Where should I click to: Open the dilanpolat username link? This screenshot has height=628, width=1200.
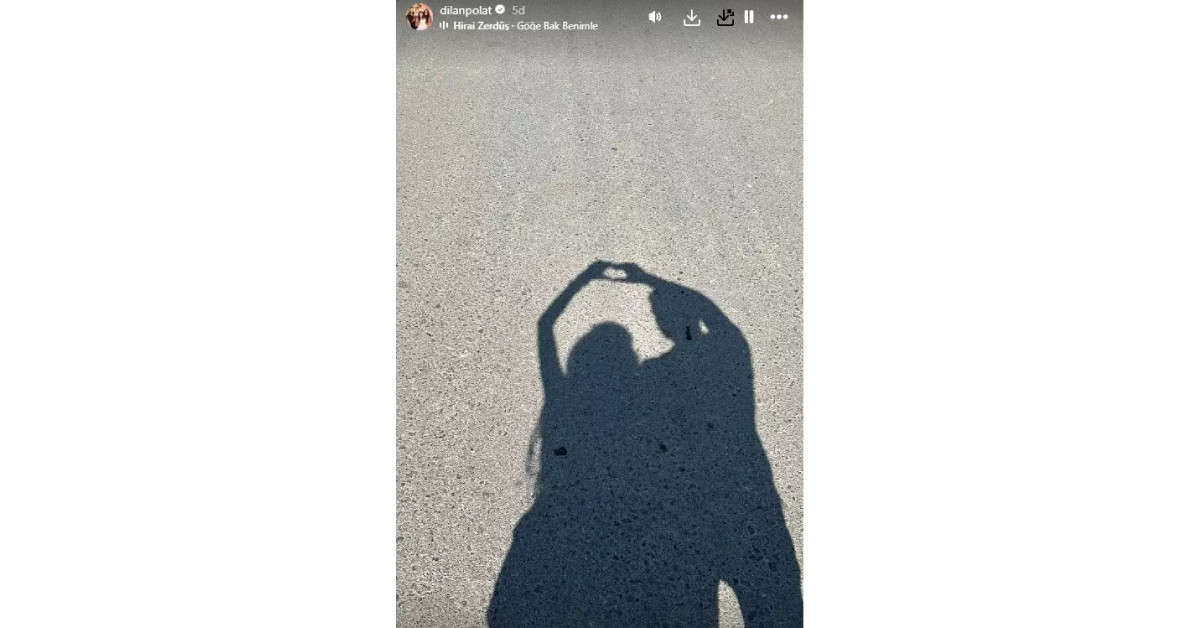pyautogui.click(x=466, y=10)
